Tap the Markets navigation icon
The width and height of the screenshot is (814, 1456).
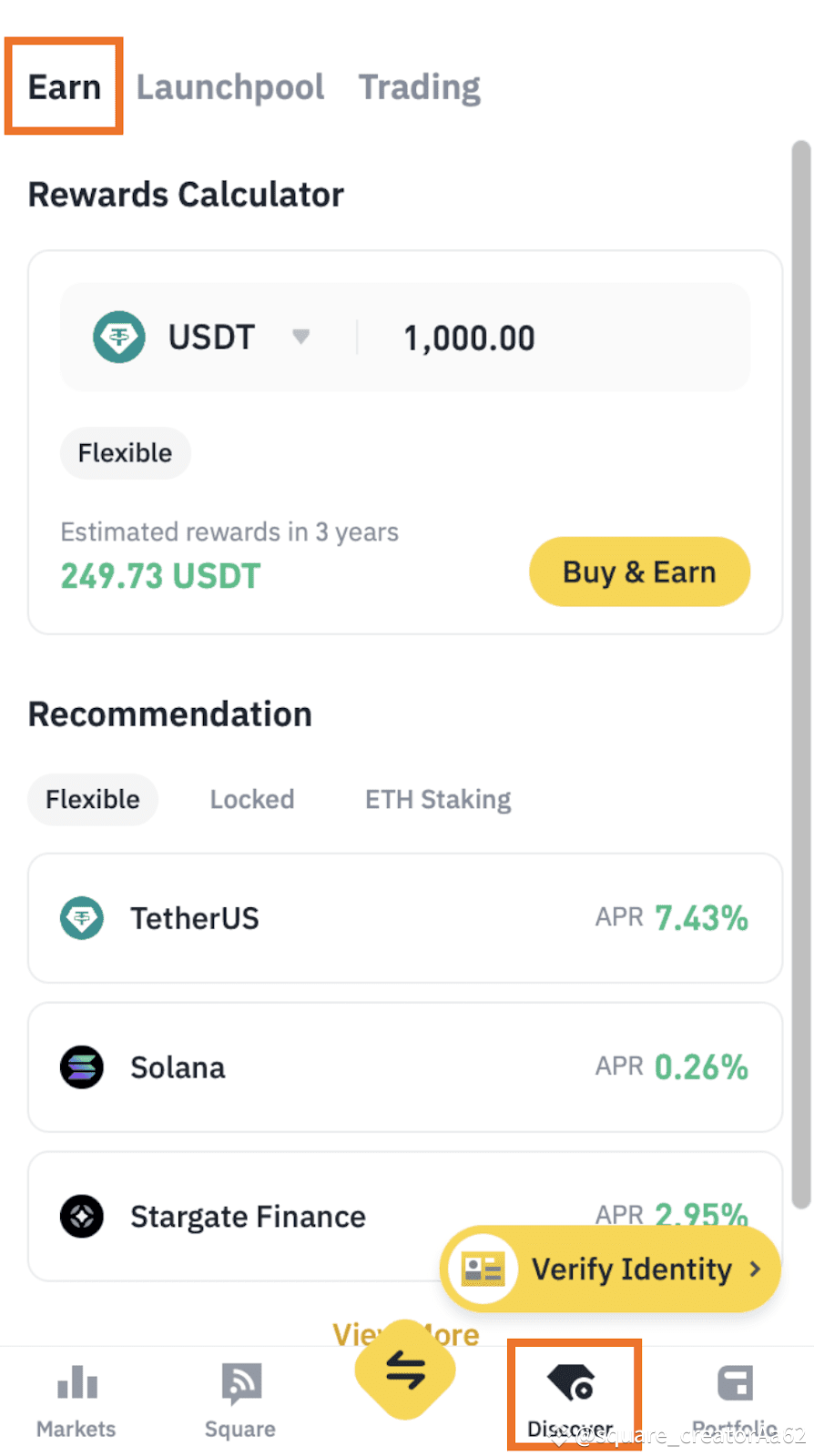[x=76, y=1382]
